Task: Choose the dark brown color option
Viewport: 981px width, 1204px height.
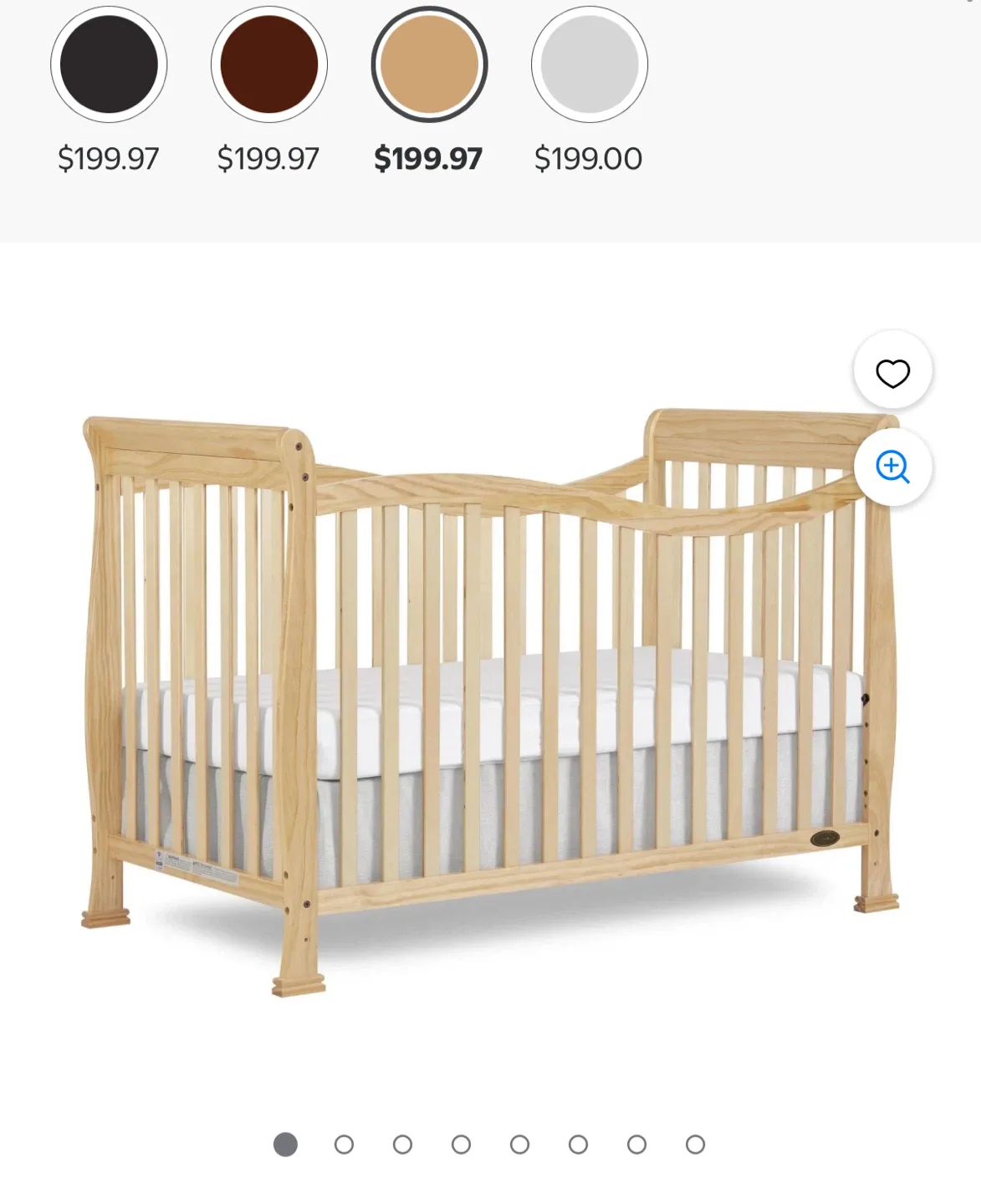Action: pyautogui.click(x=268, y=64)
